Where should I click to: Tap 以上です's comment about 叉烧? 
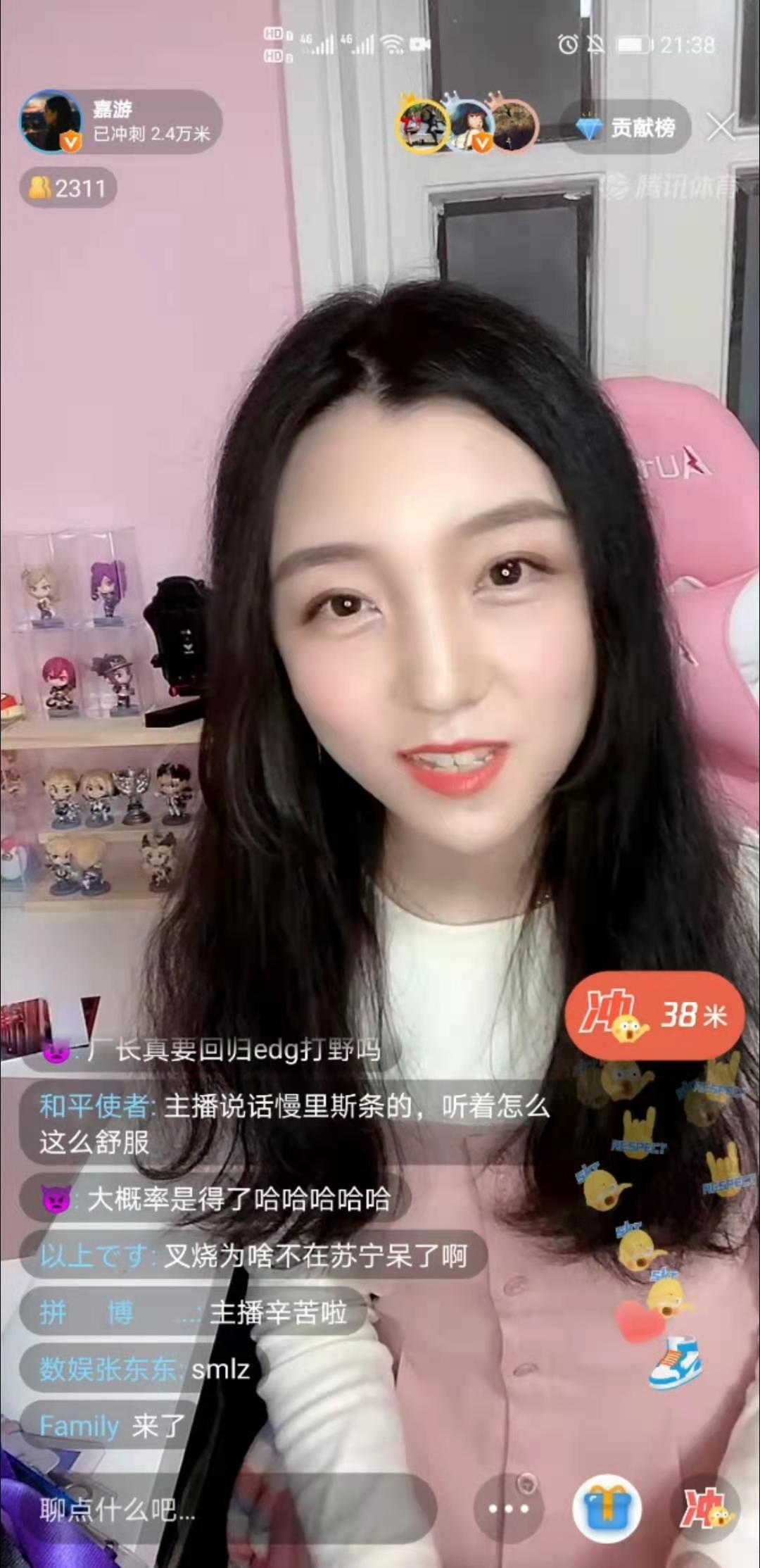pos(253,1255)
